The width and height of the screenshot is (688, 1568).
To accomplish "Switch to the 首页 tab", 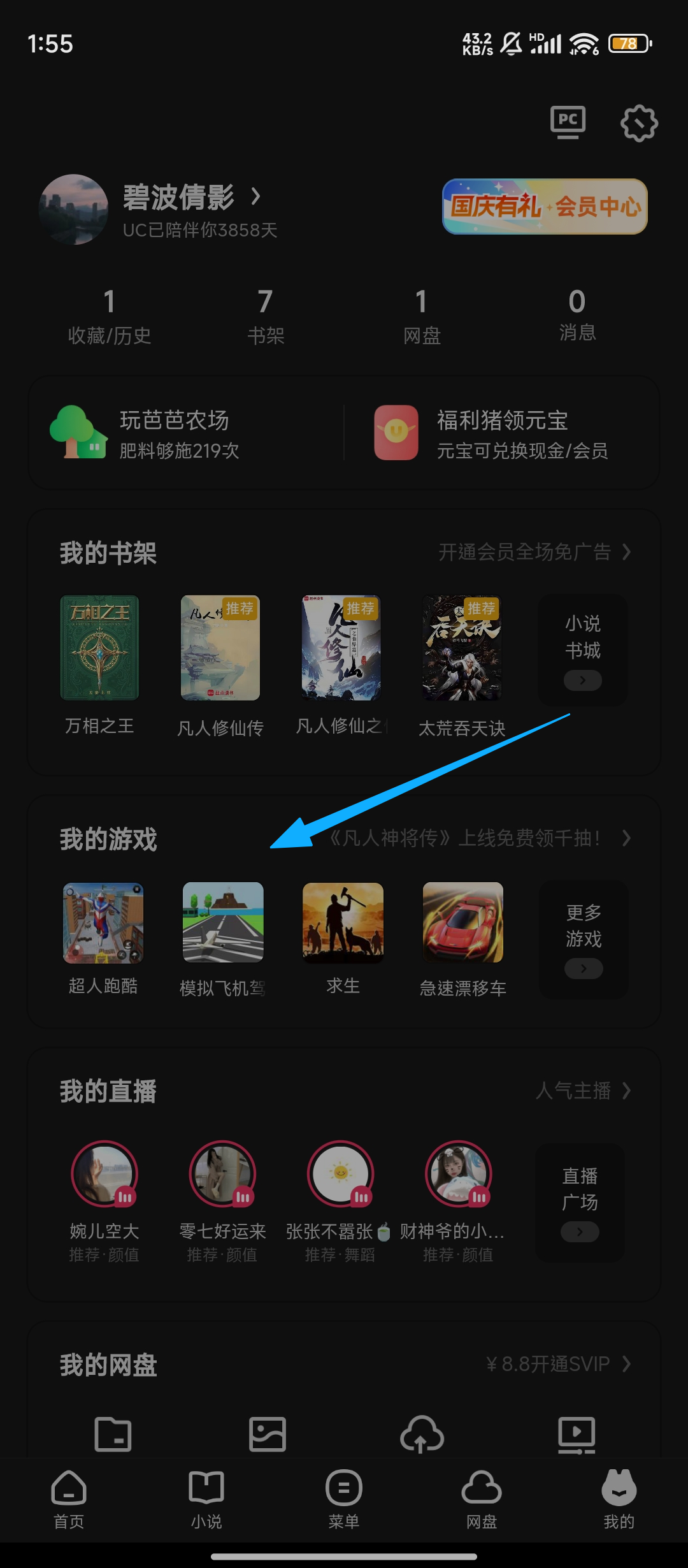I will pyautogui.click(x=69, y=1499).
